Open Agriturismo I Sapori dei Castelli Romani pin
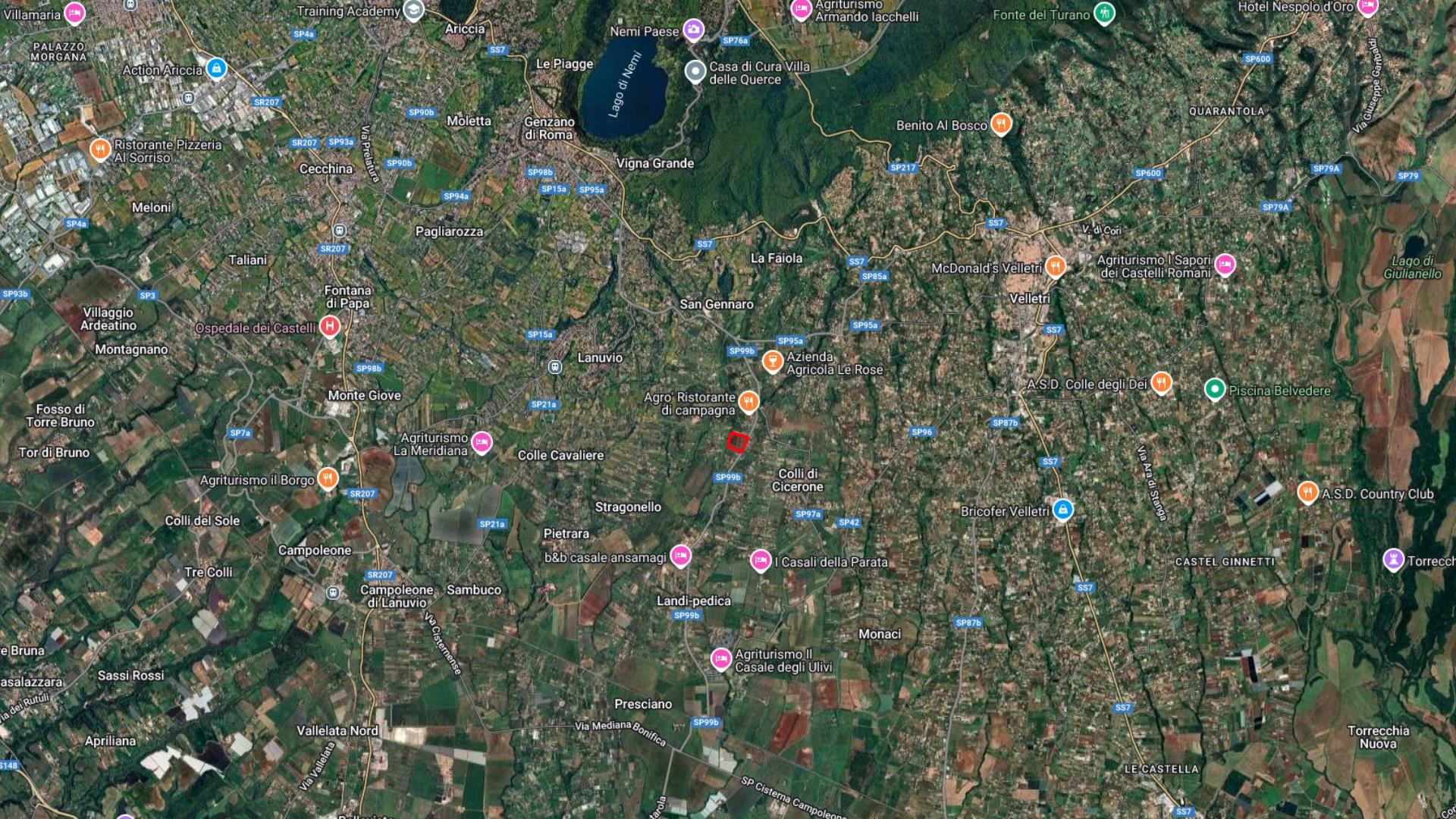 click(x=1225, y=265)
